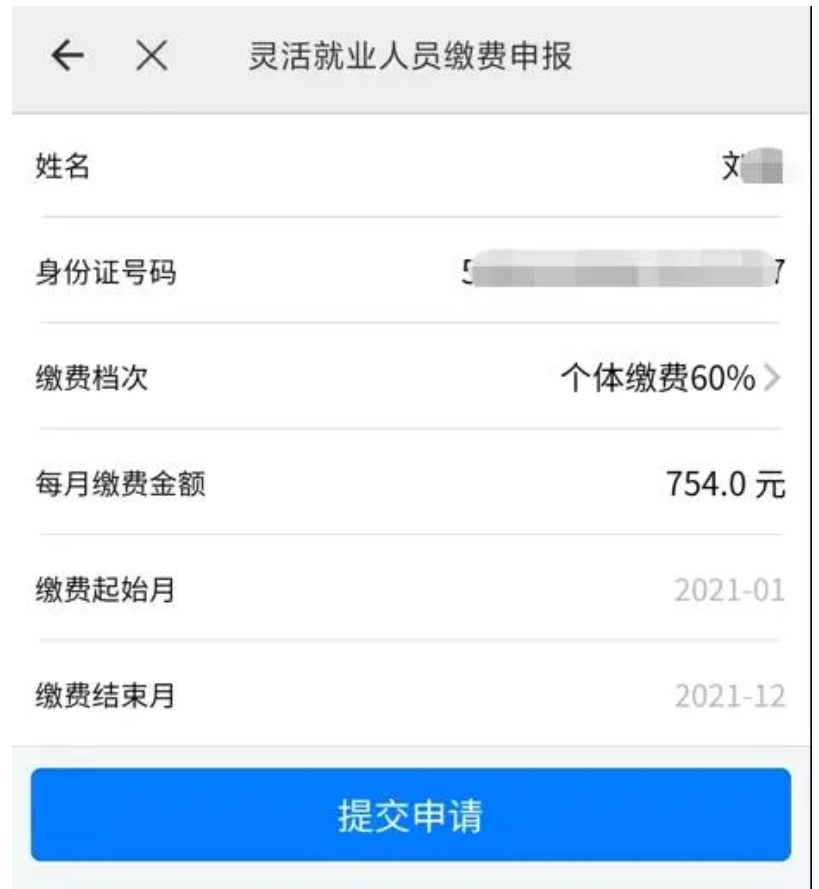Tap the 提交申请 button
Image resolution: width=819 pixels, height=889 pixels.
click(410, 815)
